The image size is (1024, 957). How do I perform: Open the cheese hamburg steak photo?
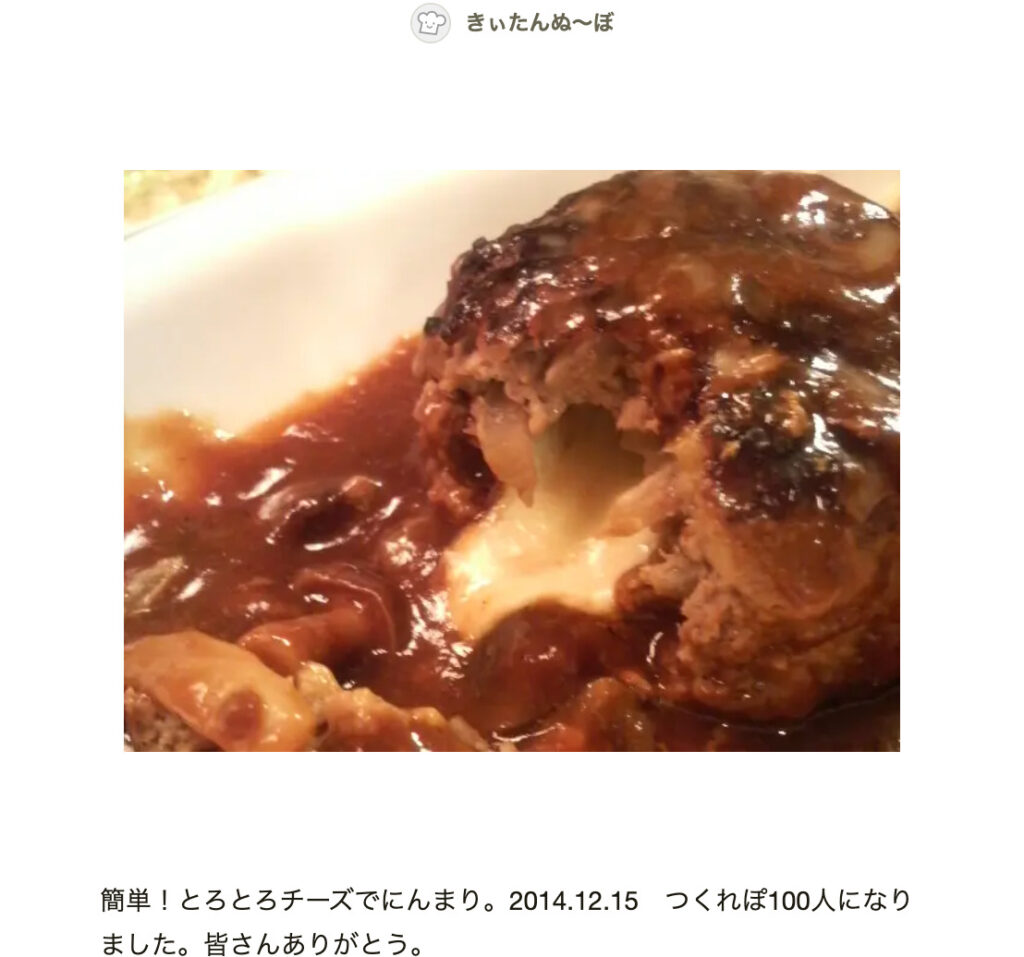point(511,460)
